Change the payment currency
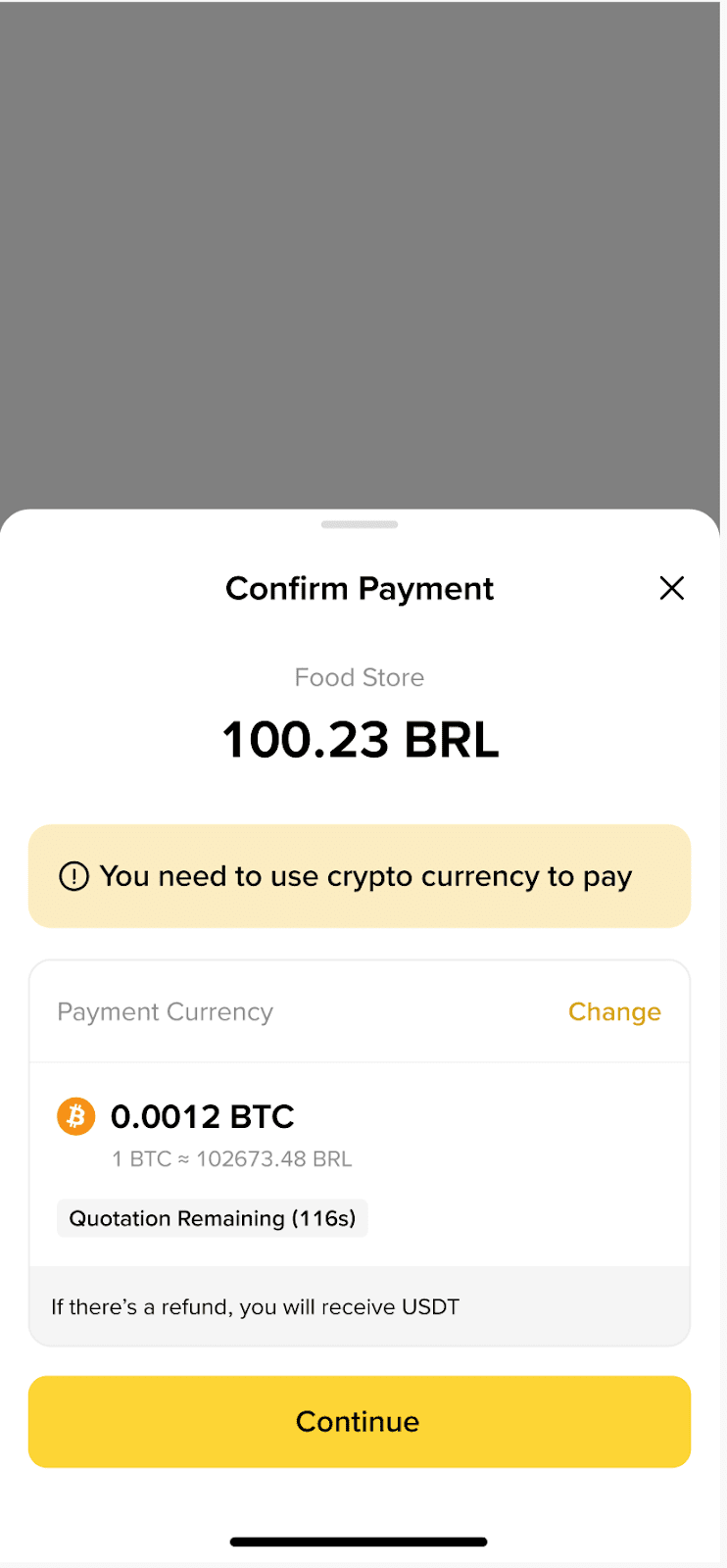 614,1011
